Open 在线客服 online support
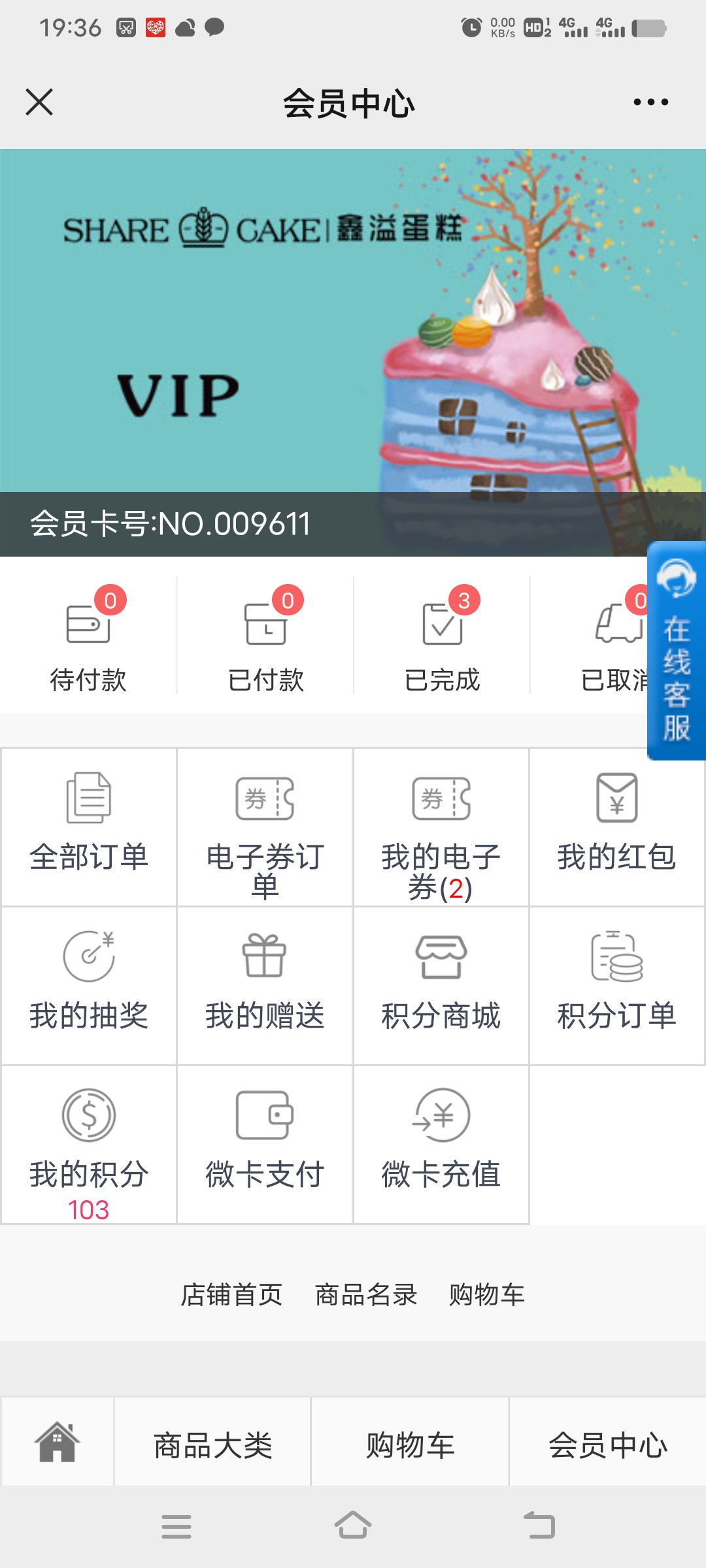The width and height of the screenshot is (706, 1568). 677,651
